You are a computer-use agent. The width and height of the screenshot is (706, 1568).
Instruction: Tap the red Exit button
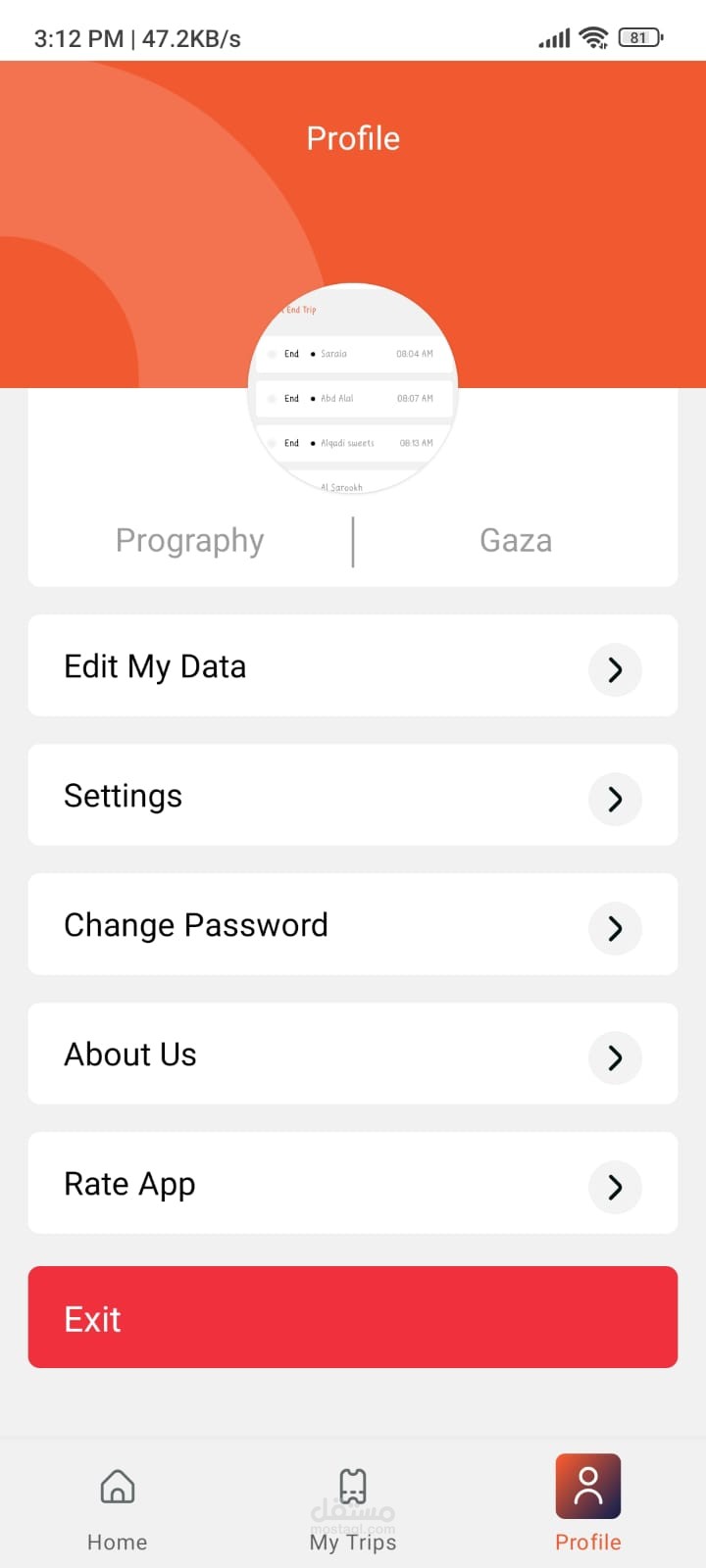coord(352,1317)
